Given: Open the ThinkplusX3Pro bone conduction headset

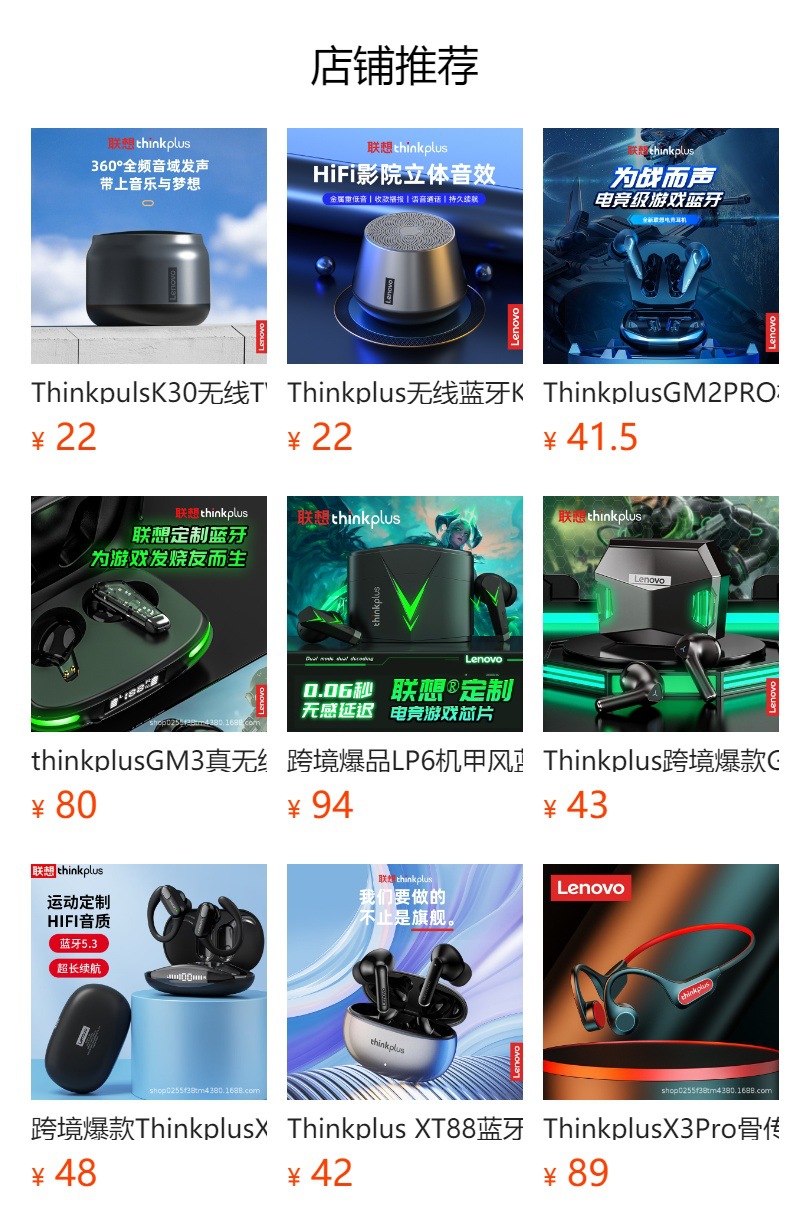Looking at the screenshot, I should tap(661, 982).
